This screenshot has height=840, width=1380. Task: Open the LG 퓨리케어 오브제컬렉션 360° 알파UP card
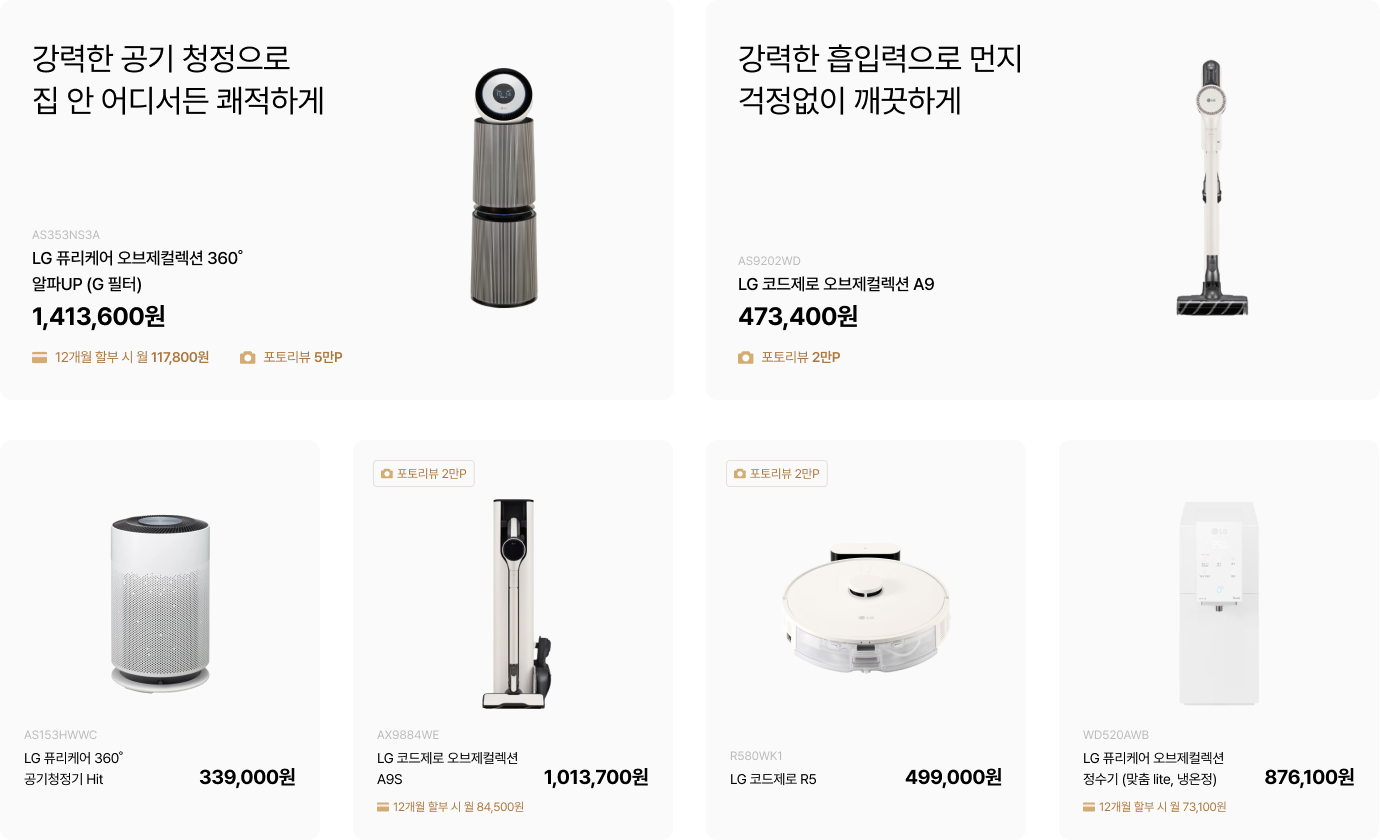[x=336, y=200]
